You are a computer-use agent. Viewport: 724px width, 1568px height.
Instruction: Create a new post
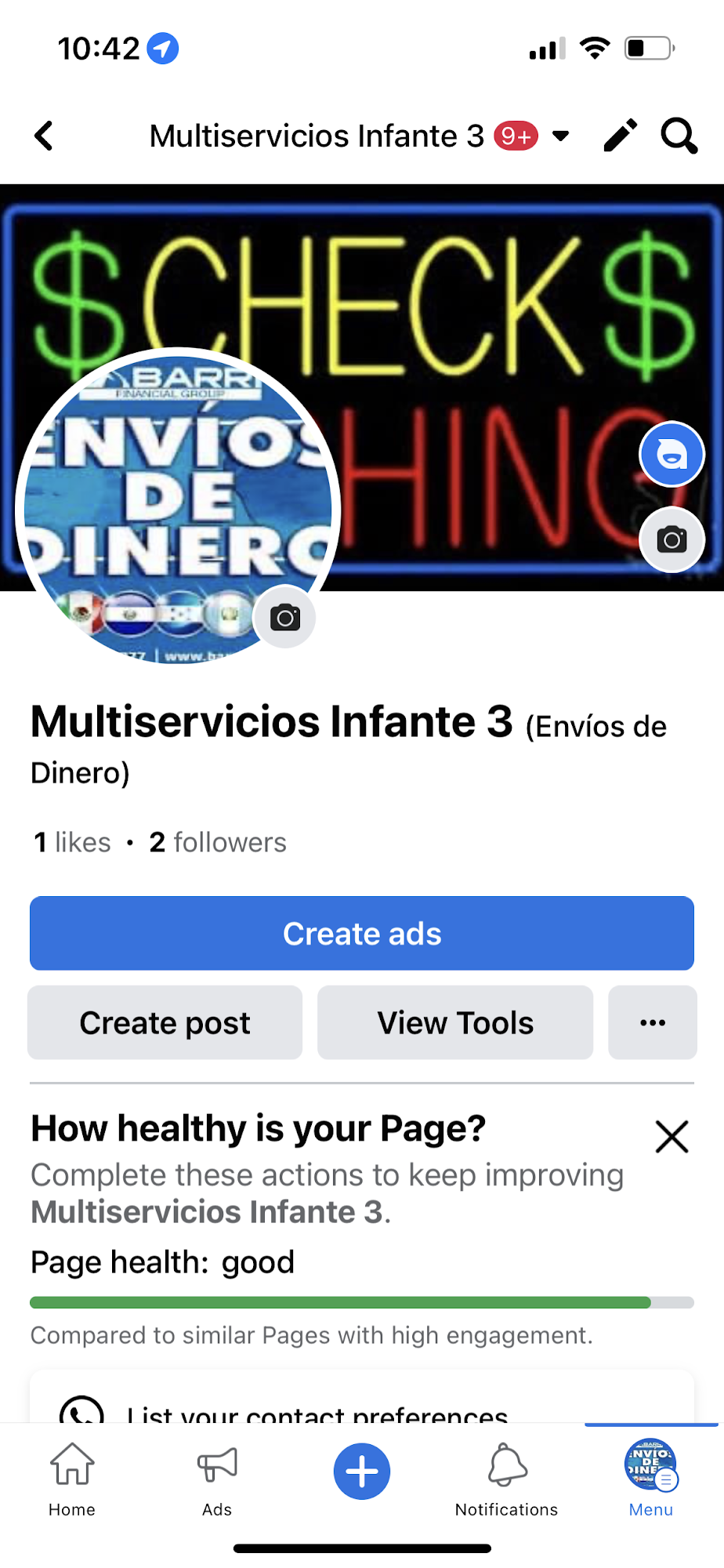165,1022
